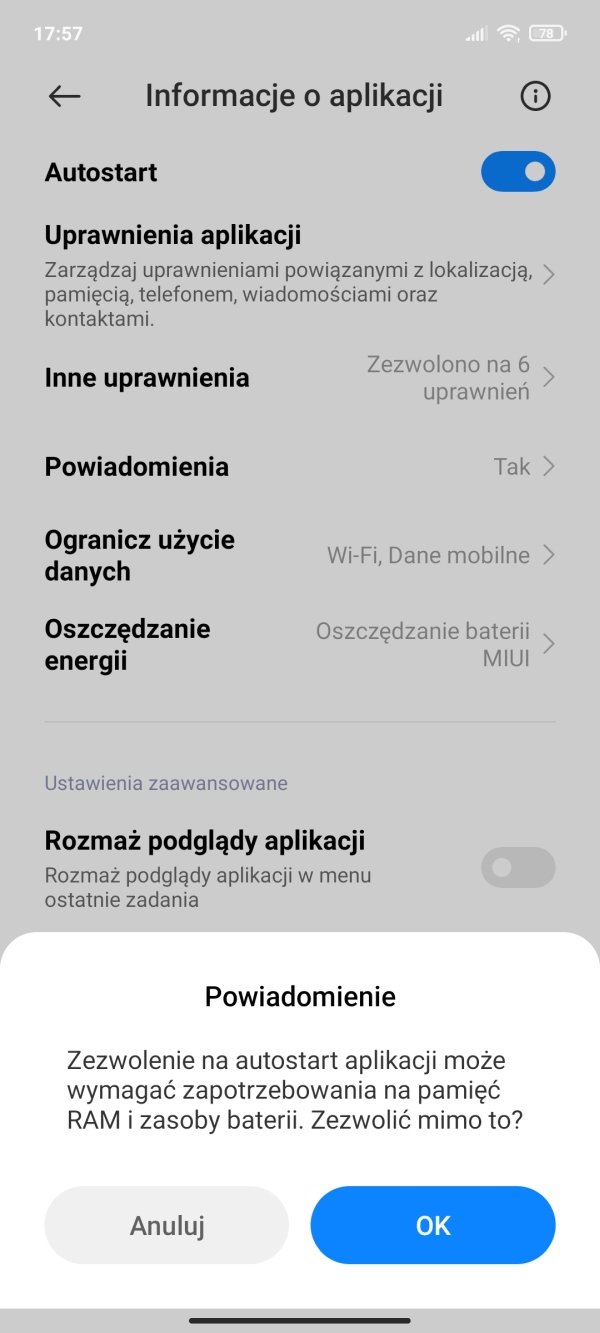Open Oszczędzanie energii settings

click(300, 644)
